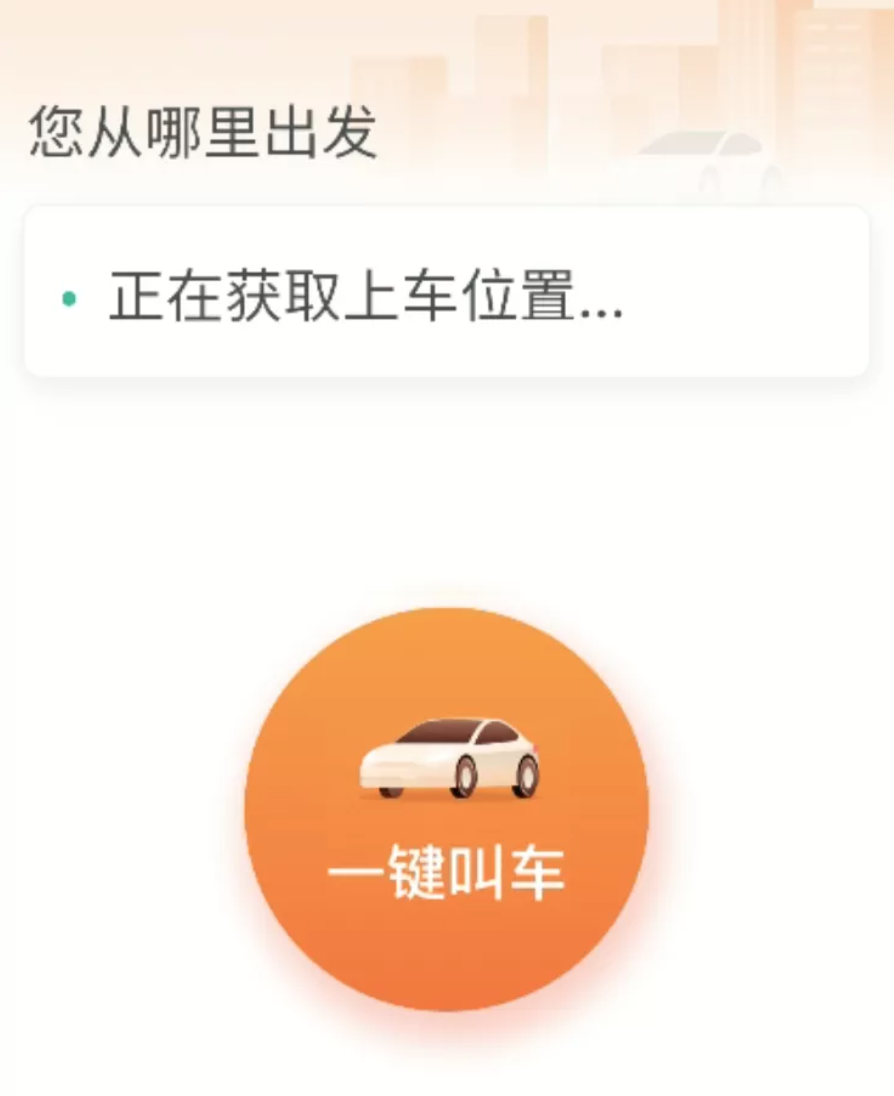894x1096 pixels.
Task: Tap the pickup location field
Action: coord(446,292)
